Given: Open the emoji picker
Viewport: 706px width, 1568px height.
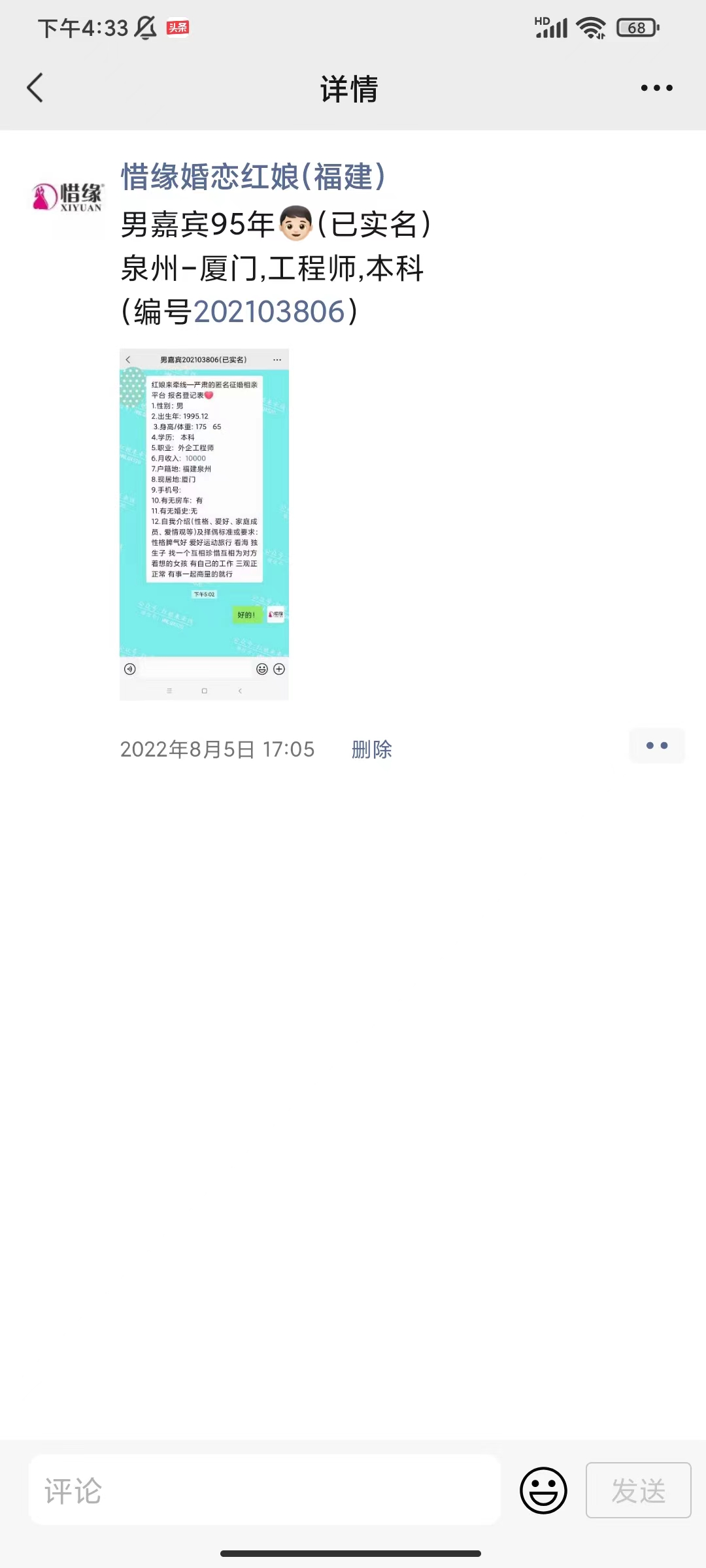Looking at the screenshot, I should click(x=543, y=1491).
